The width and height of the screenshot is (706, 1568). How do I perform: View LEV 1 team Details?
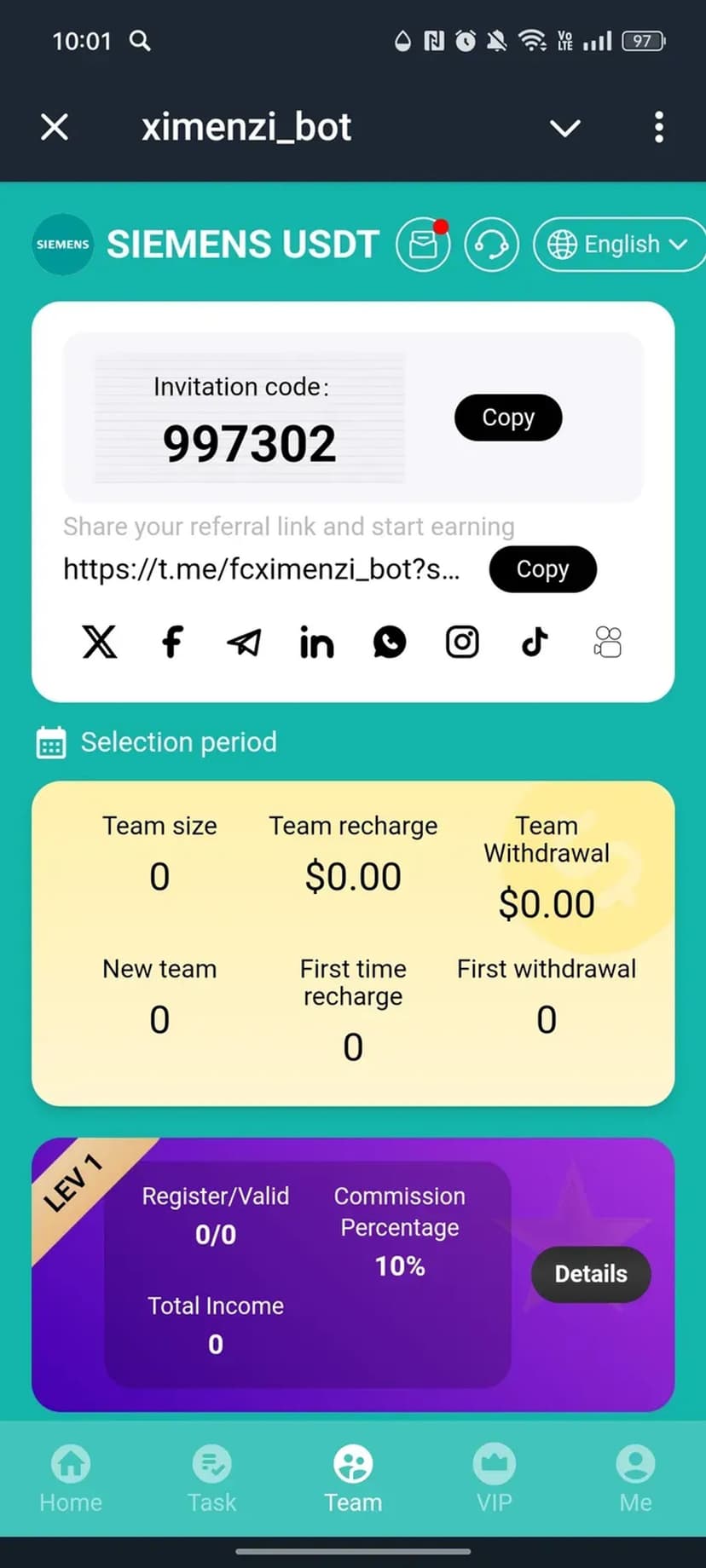point(591,1274)
